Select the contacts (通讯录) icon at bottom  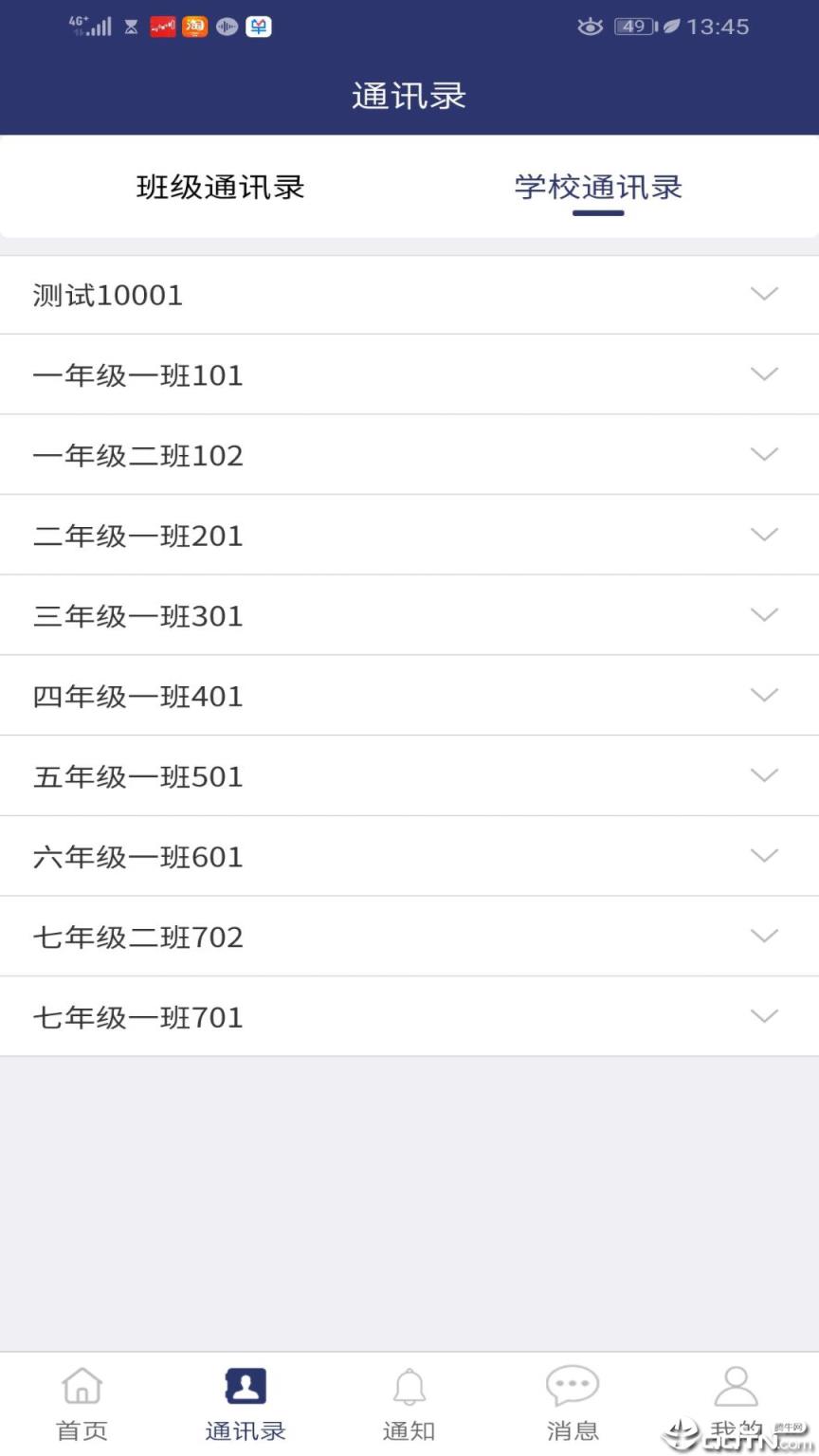pos(246,1387)
